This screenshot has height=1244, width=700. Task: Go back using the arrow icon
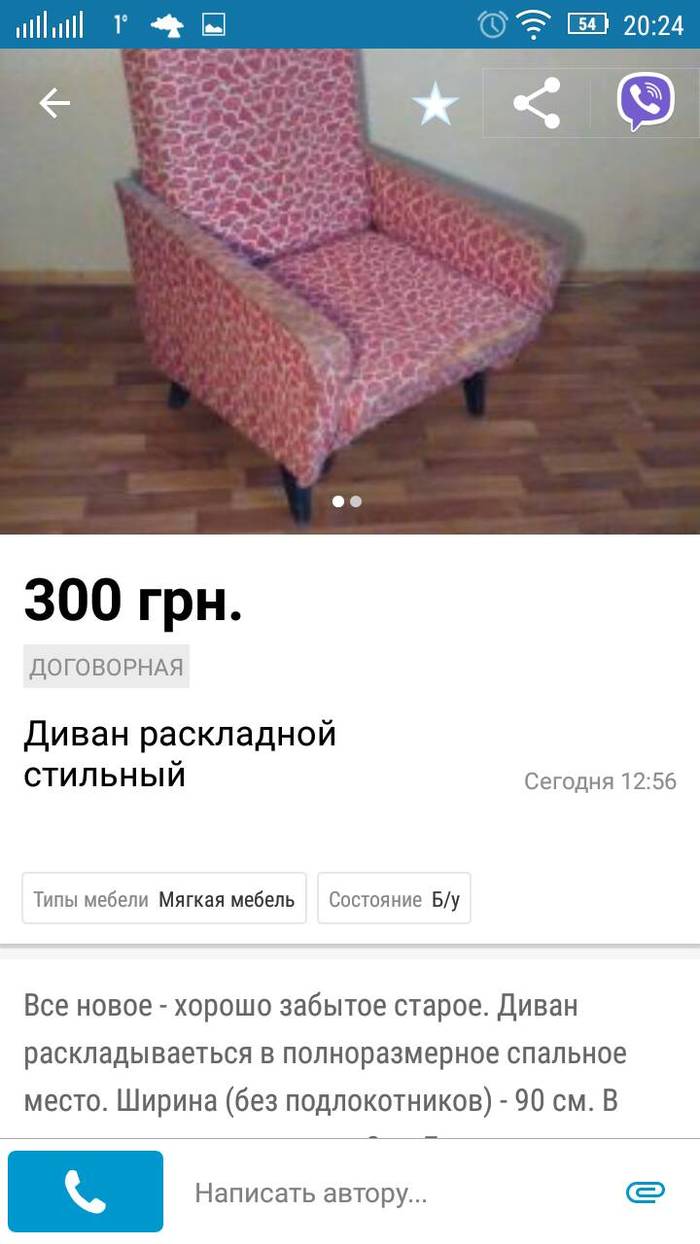tap(55, 103)
